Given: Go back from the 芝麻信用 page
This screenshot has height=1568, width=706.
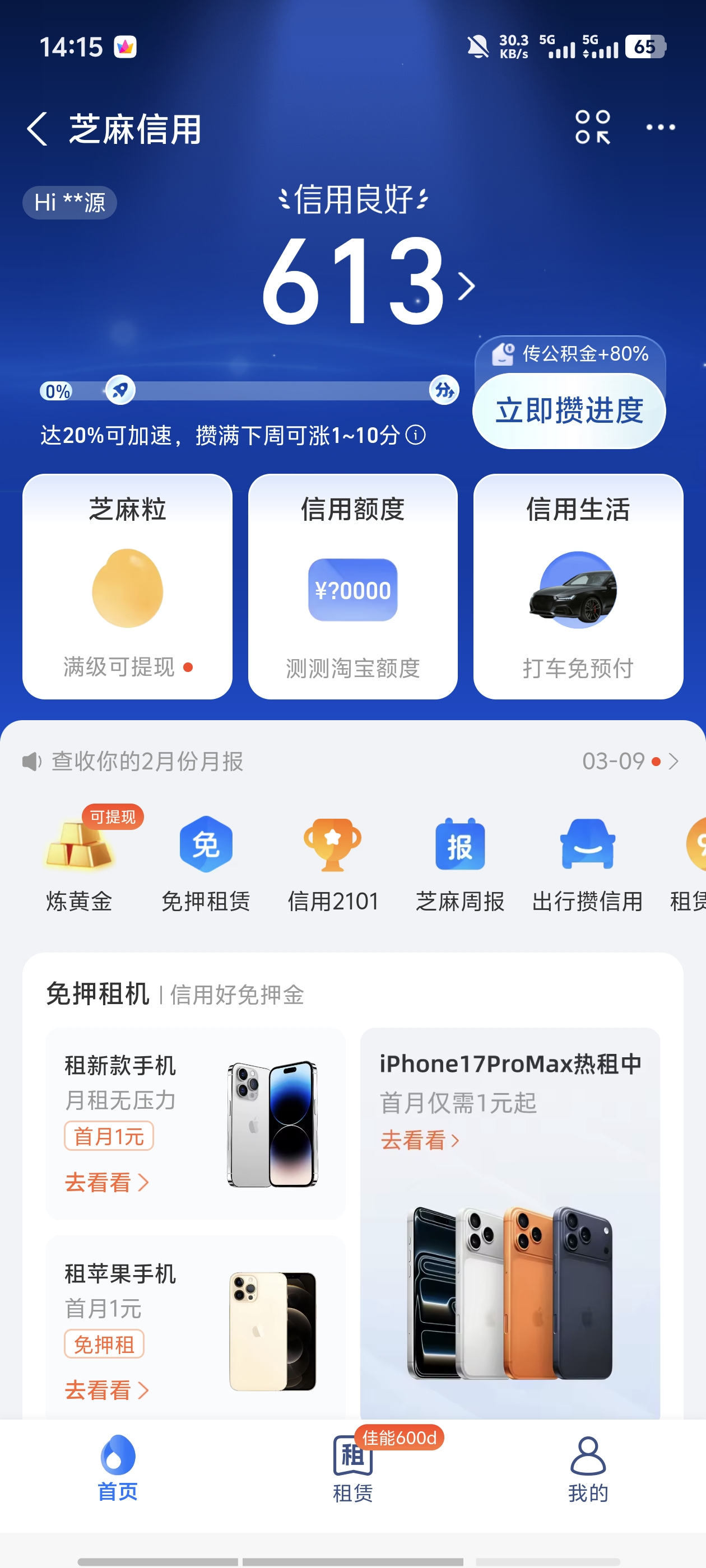Looking at the screenshot, I should [37, 128].
